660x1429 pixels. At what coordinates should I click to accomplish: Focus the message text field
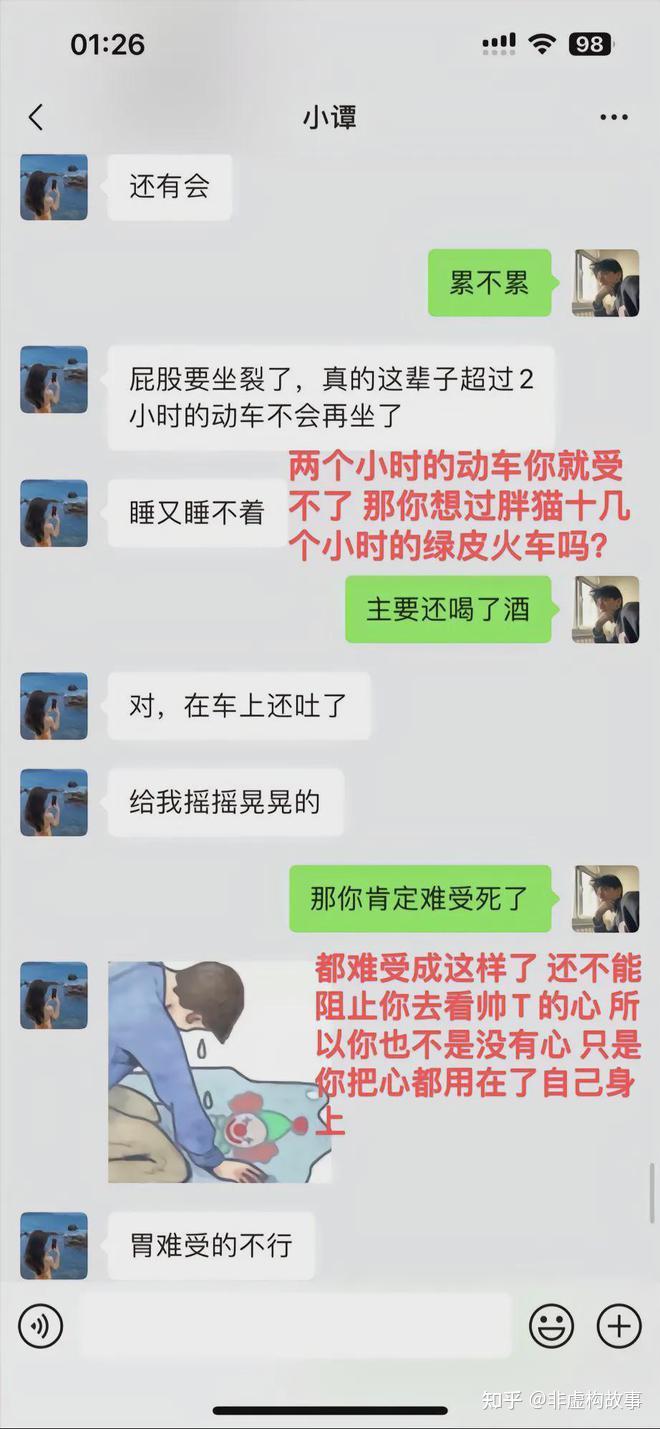[x=295, y=1326]
